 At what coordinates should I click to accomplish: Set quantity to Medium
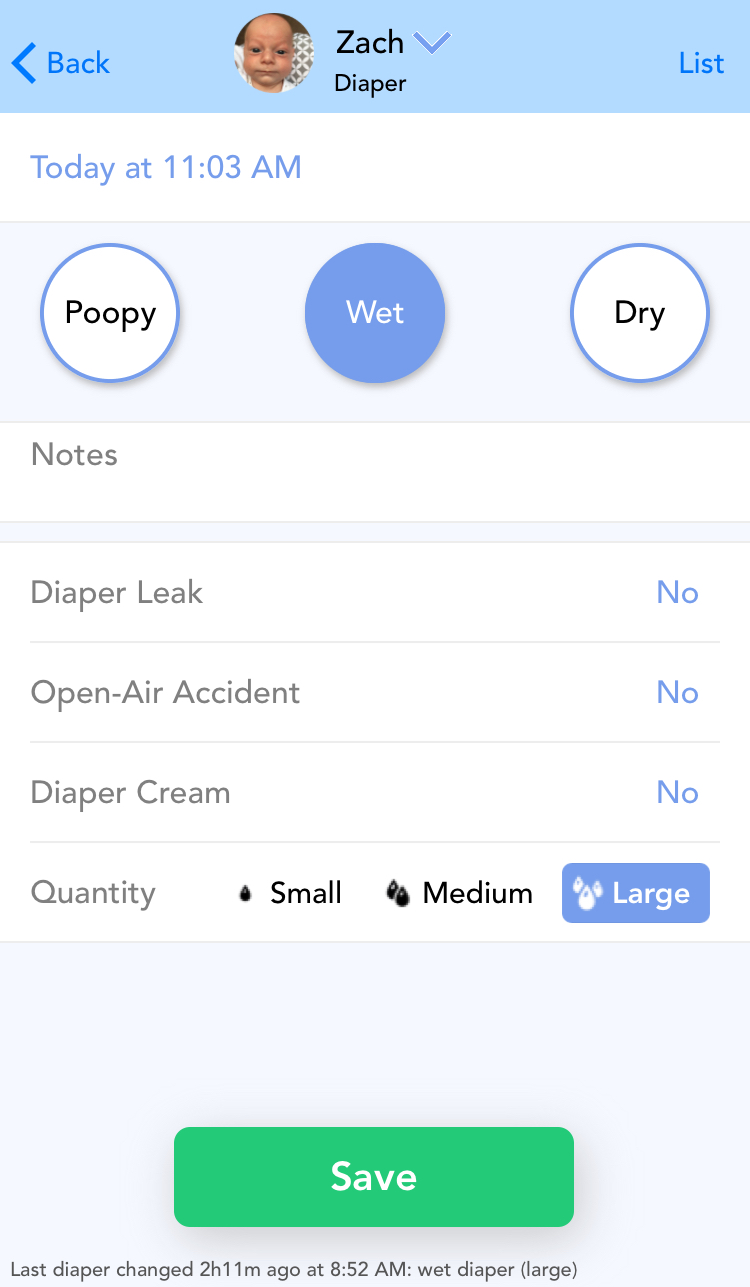(460, 893)
